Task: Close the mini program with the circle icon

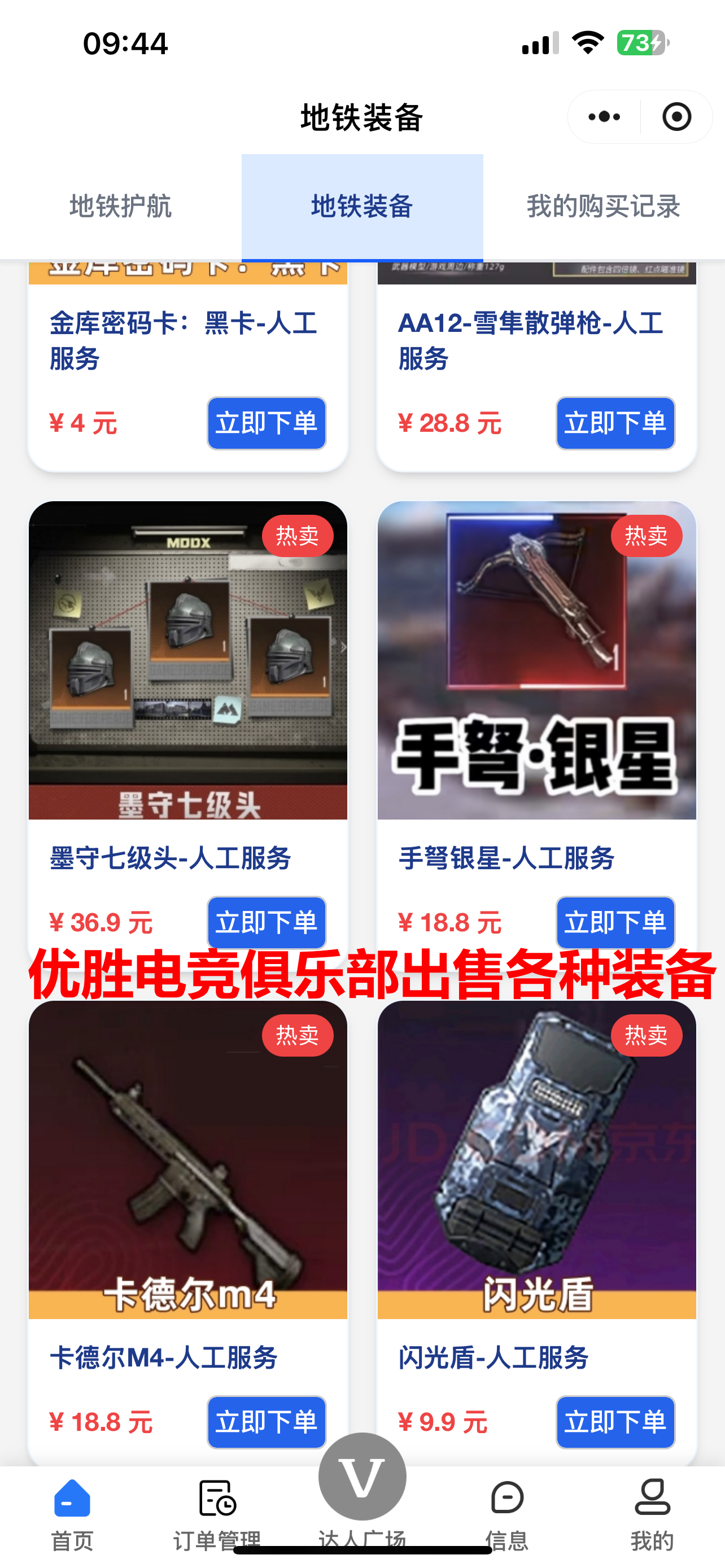Action: pos(676,117)
